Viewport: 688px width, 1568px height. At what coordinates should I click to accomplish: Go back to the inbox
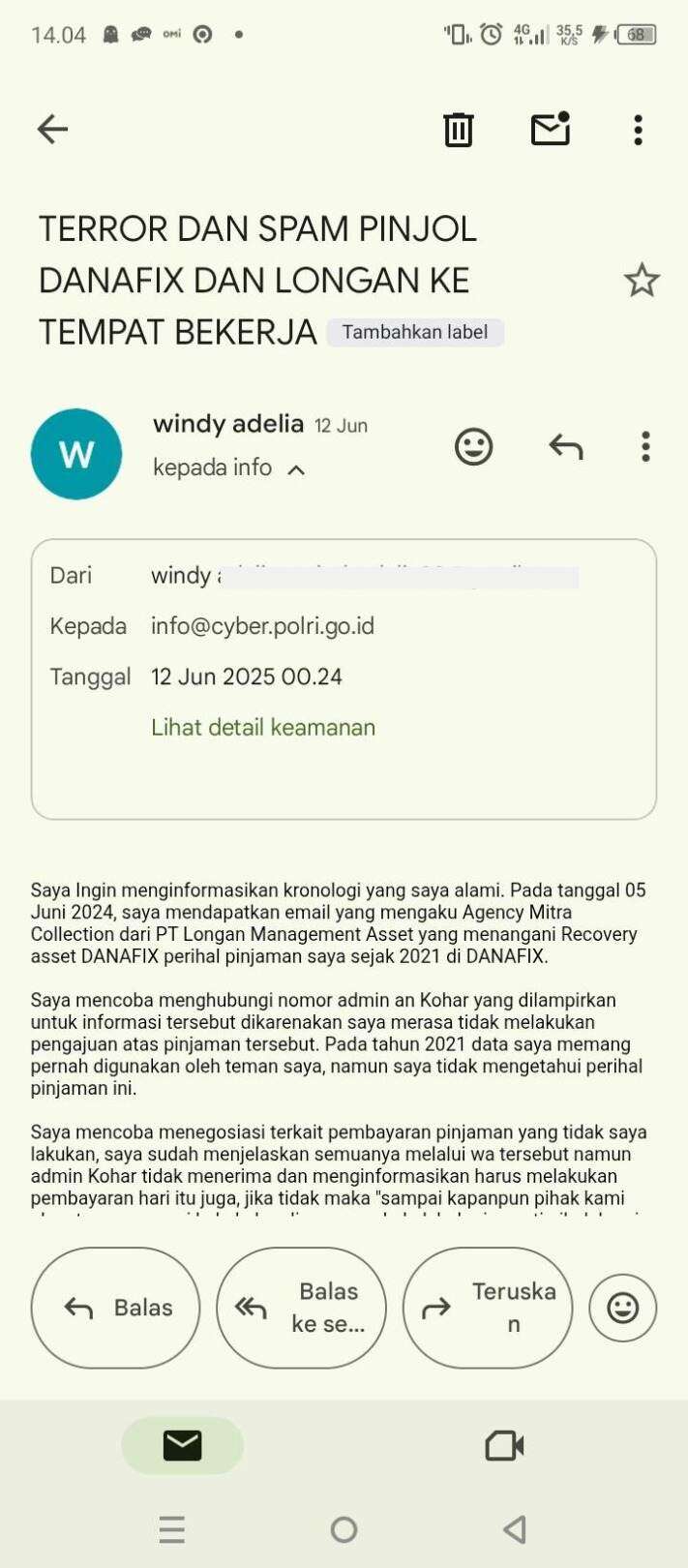point(52,129)
